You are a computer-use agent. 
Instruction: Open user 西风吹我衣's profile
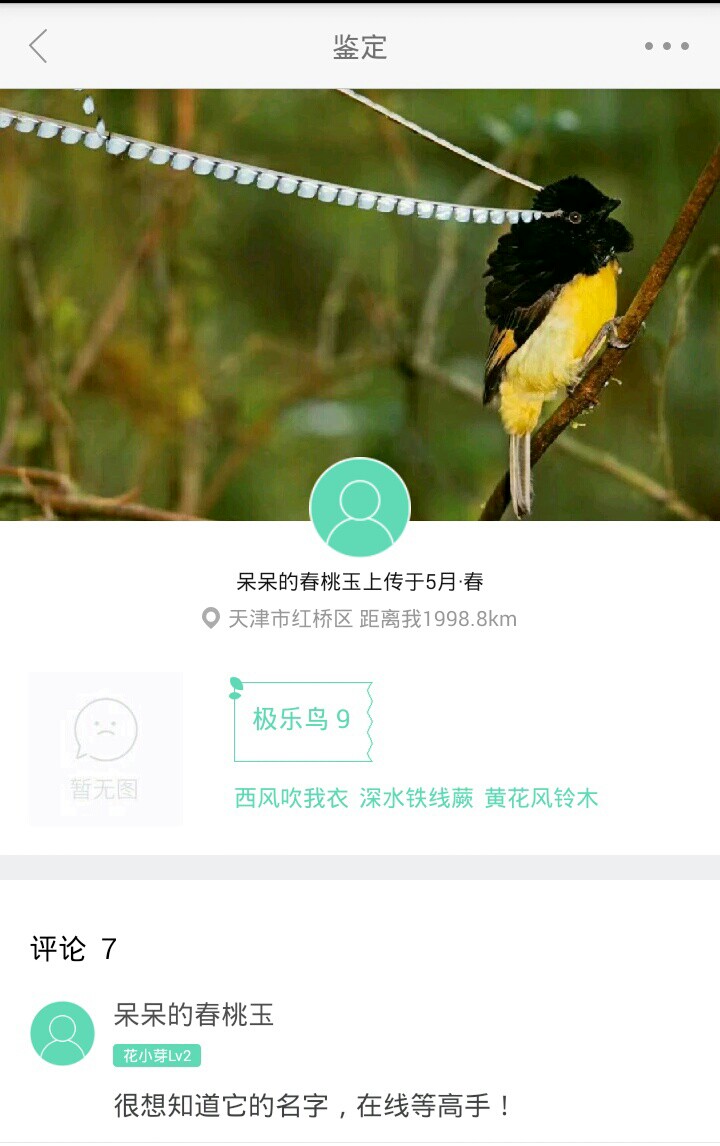(x=291, y=798)
